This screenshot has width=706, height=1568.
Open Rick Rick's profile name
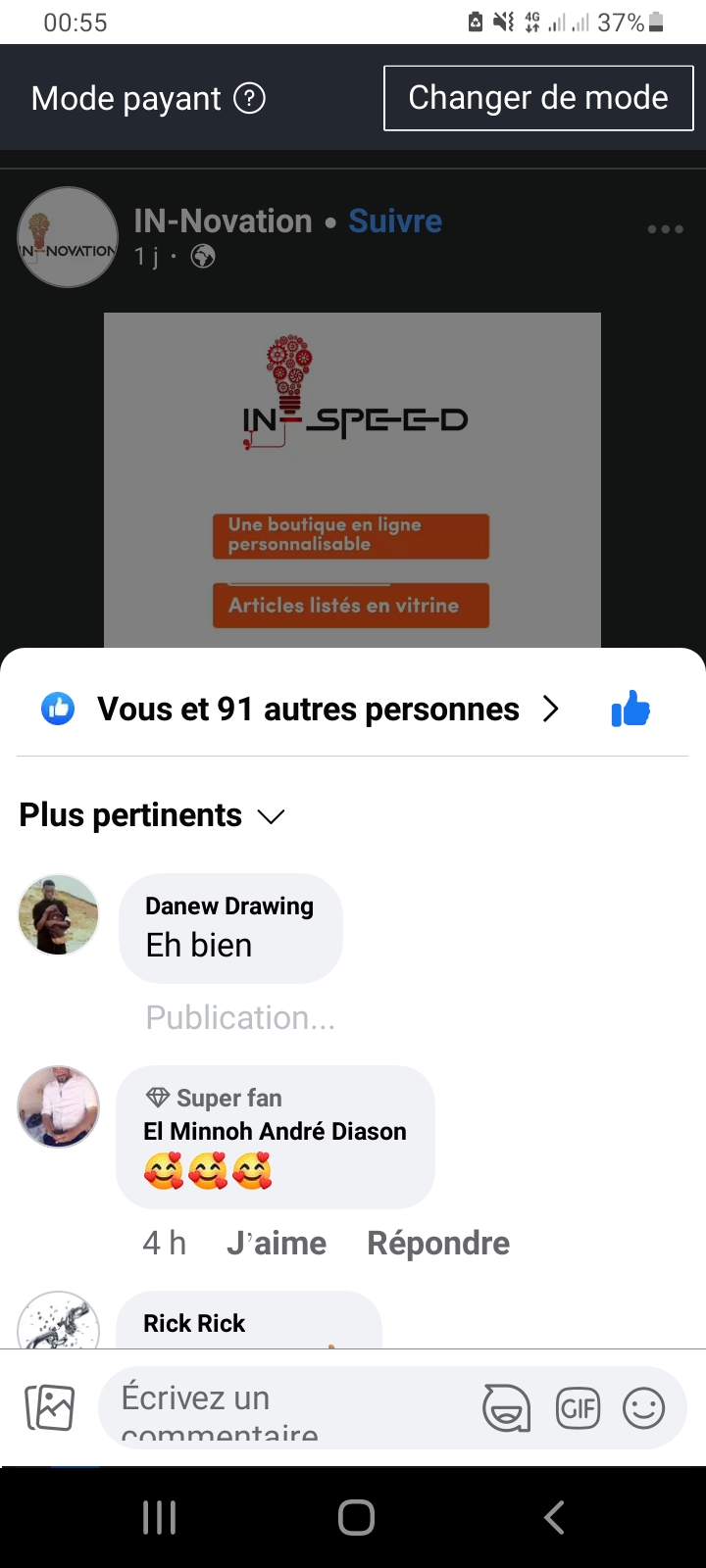pos(194,1323)
